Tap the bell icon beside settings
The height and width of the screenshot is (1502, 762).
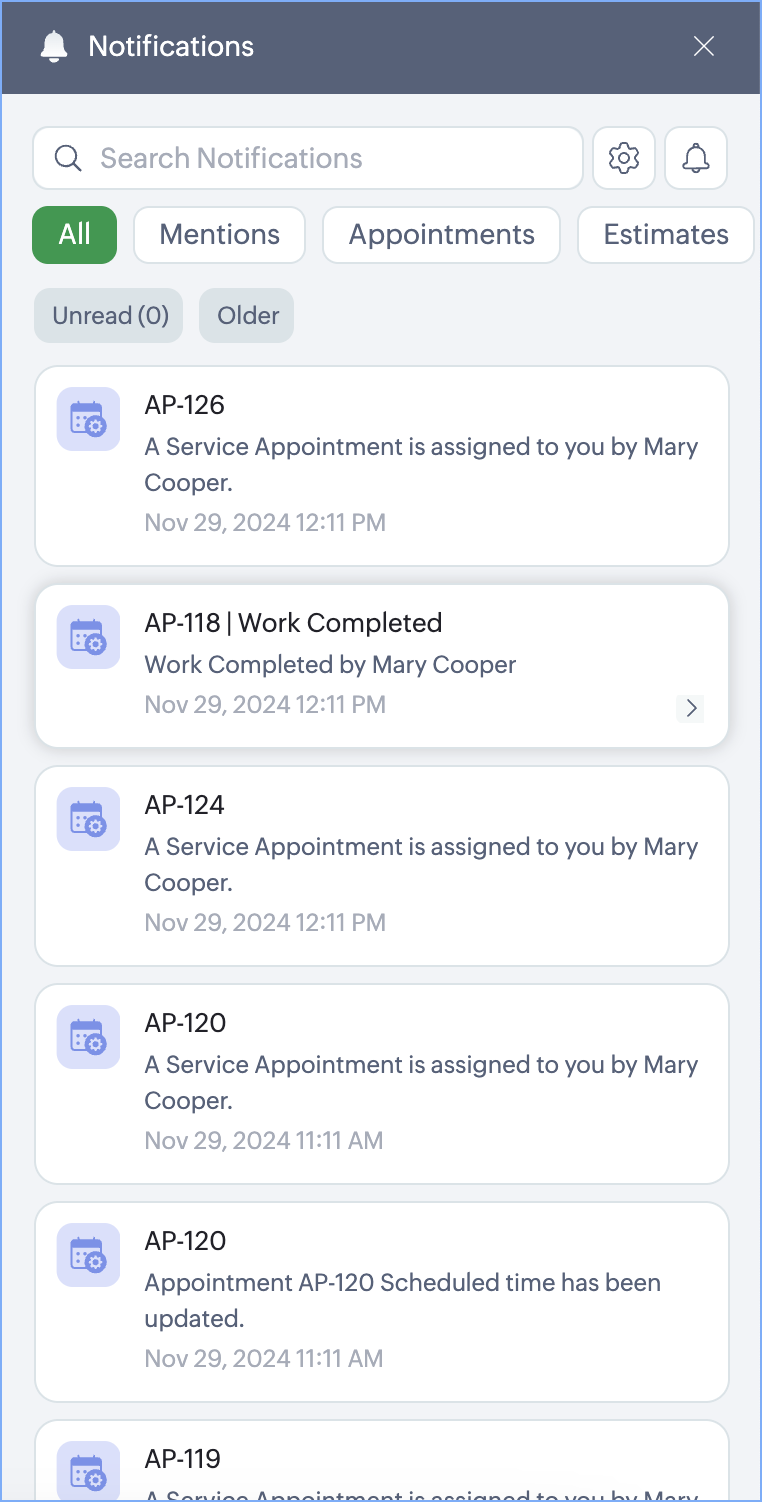pos(696,158)
